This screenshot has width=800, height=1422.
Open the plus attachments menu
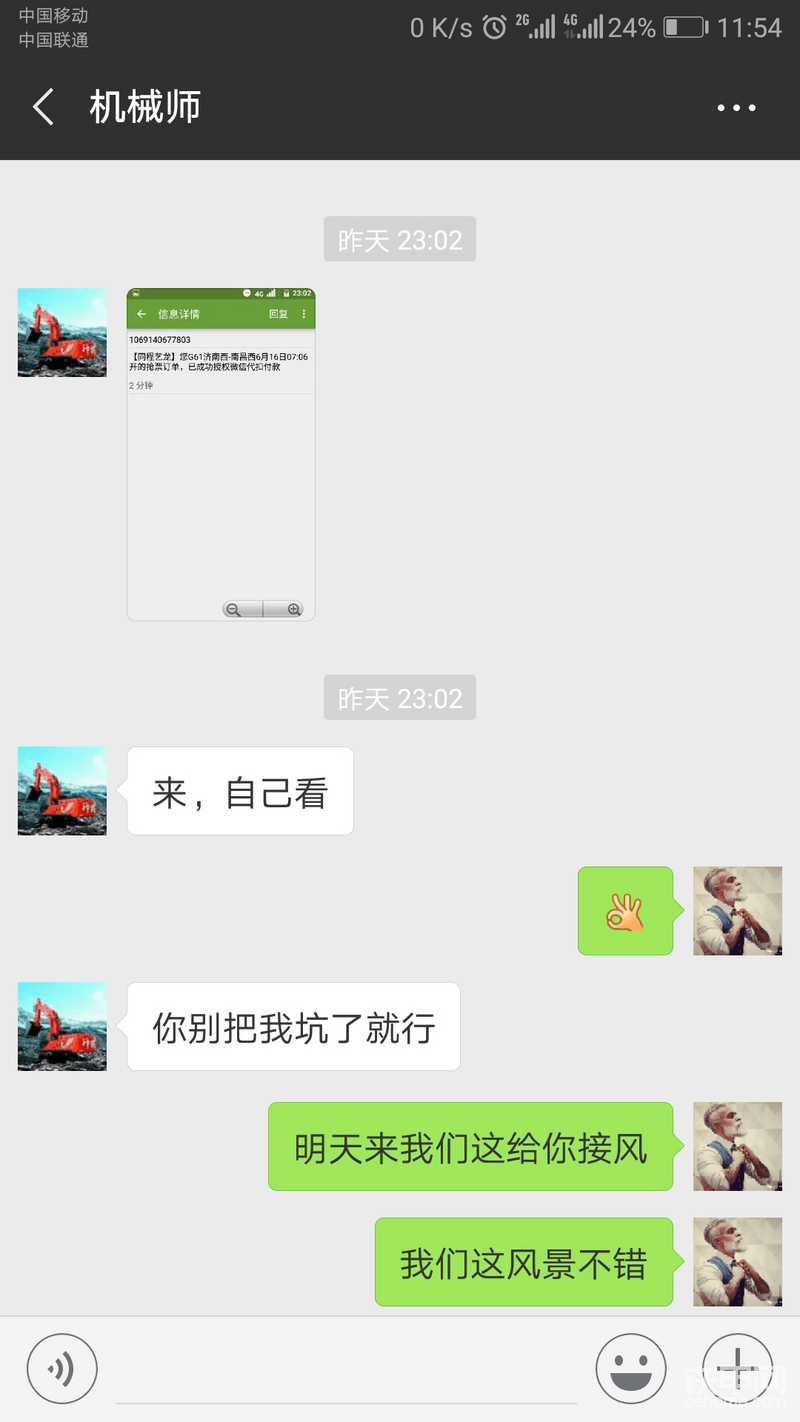coord(737,1366)
